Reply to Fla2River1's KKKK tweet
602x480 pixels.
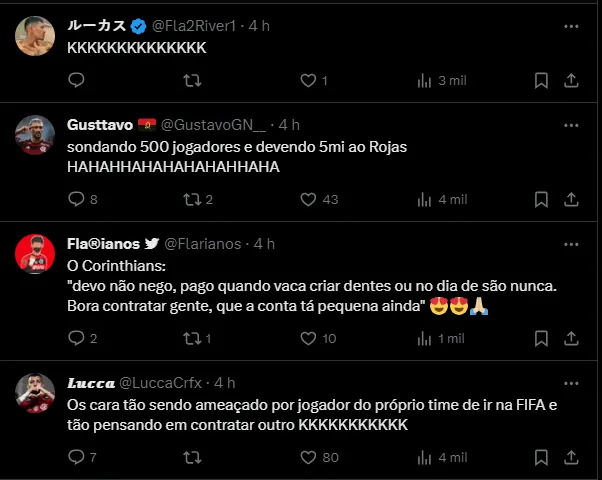tap(77, 80)
